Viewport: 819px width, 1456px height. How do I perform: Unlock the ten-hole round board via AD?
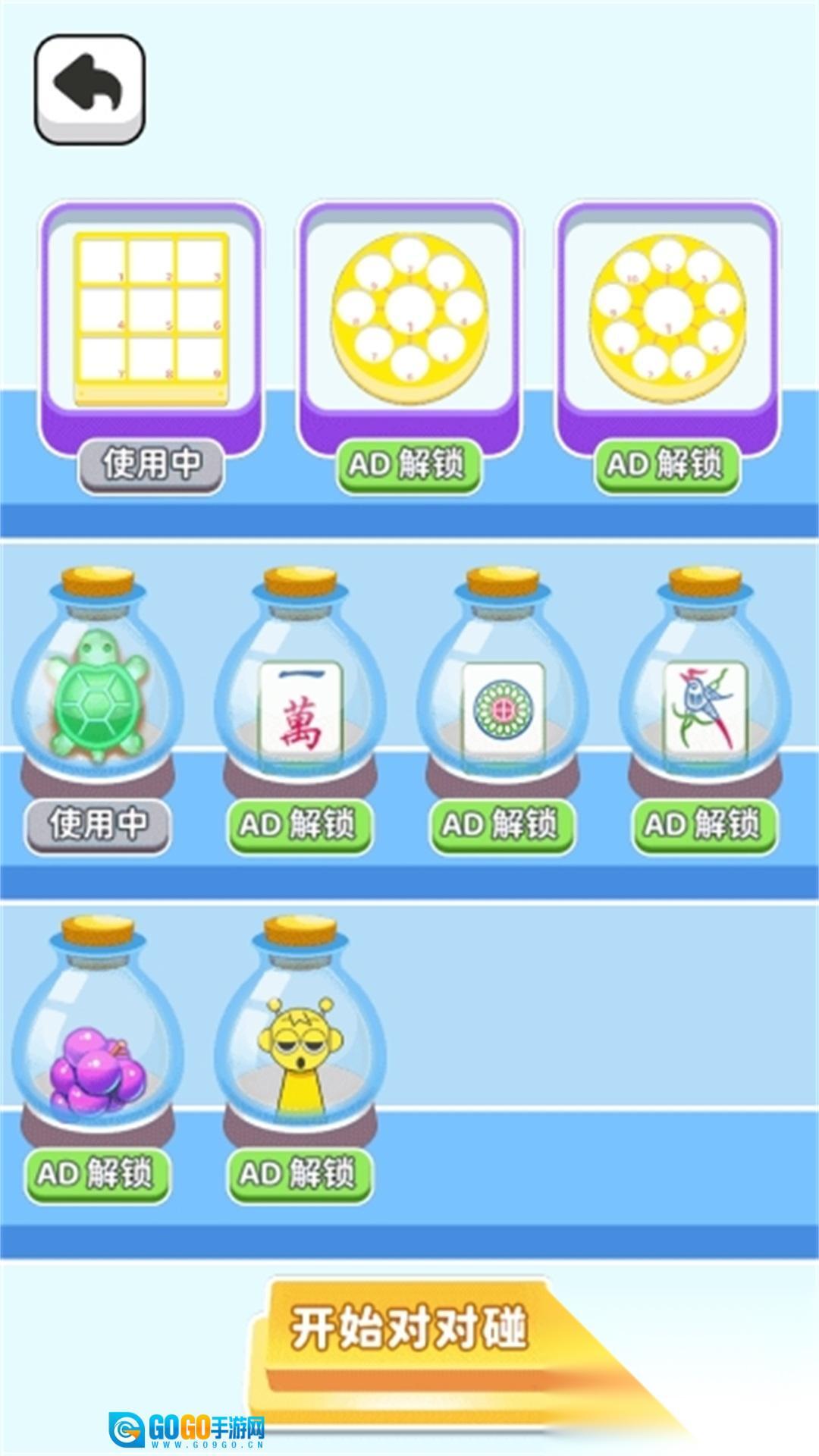667,463
